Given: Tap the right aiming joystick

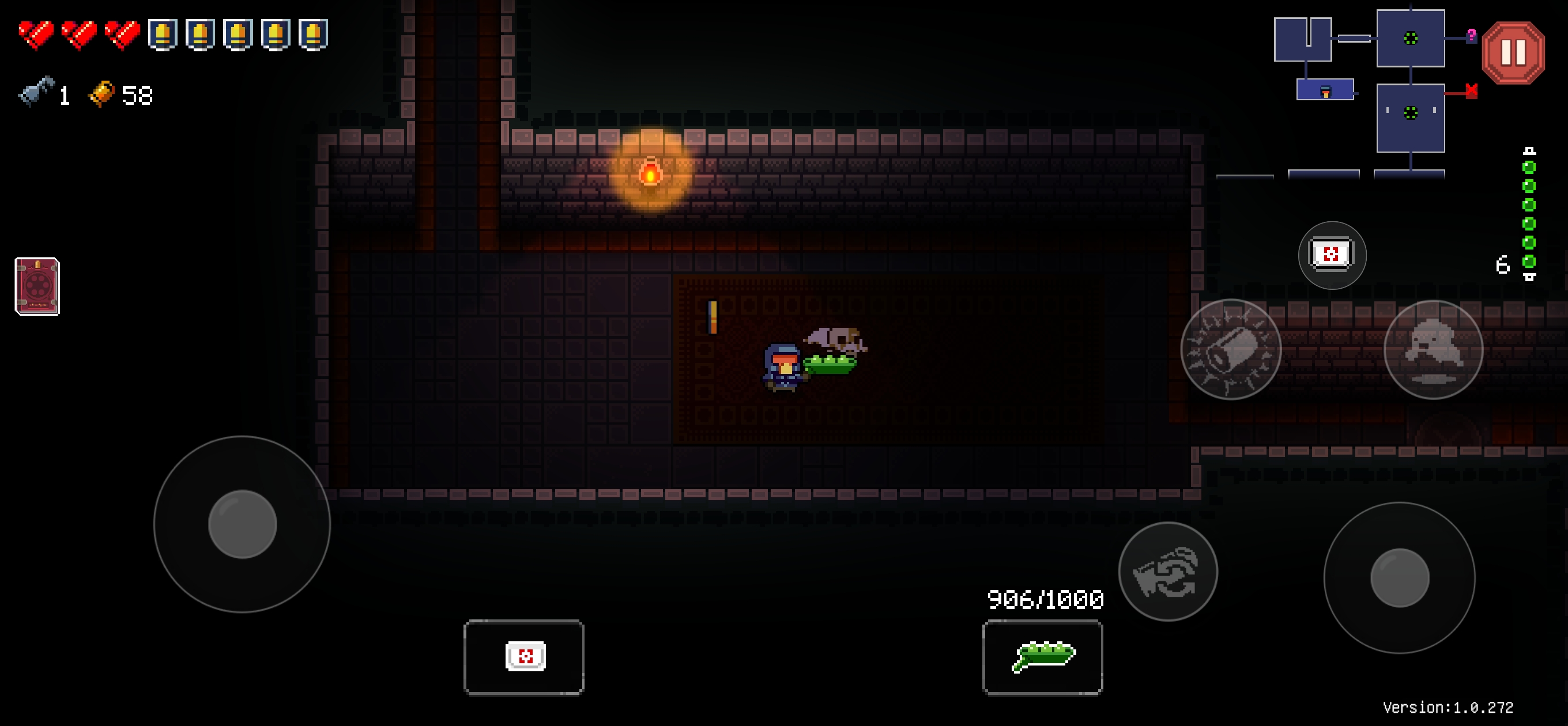Looking at the screenshot, I should pyautogui.click(x=1399, y=577).
